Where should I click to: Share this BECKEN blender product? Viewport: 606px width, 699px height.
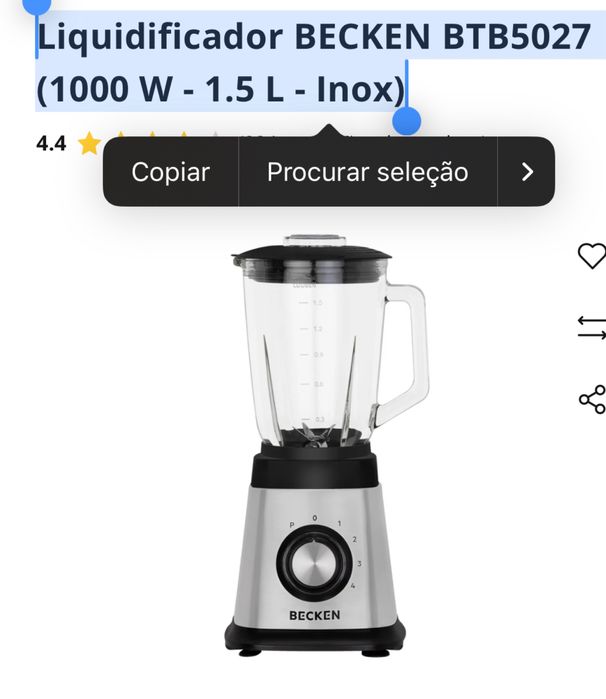[592, 399]
